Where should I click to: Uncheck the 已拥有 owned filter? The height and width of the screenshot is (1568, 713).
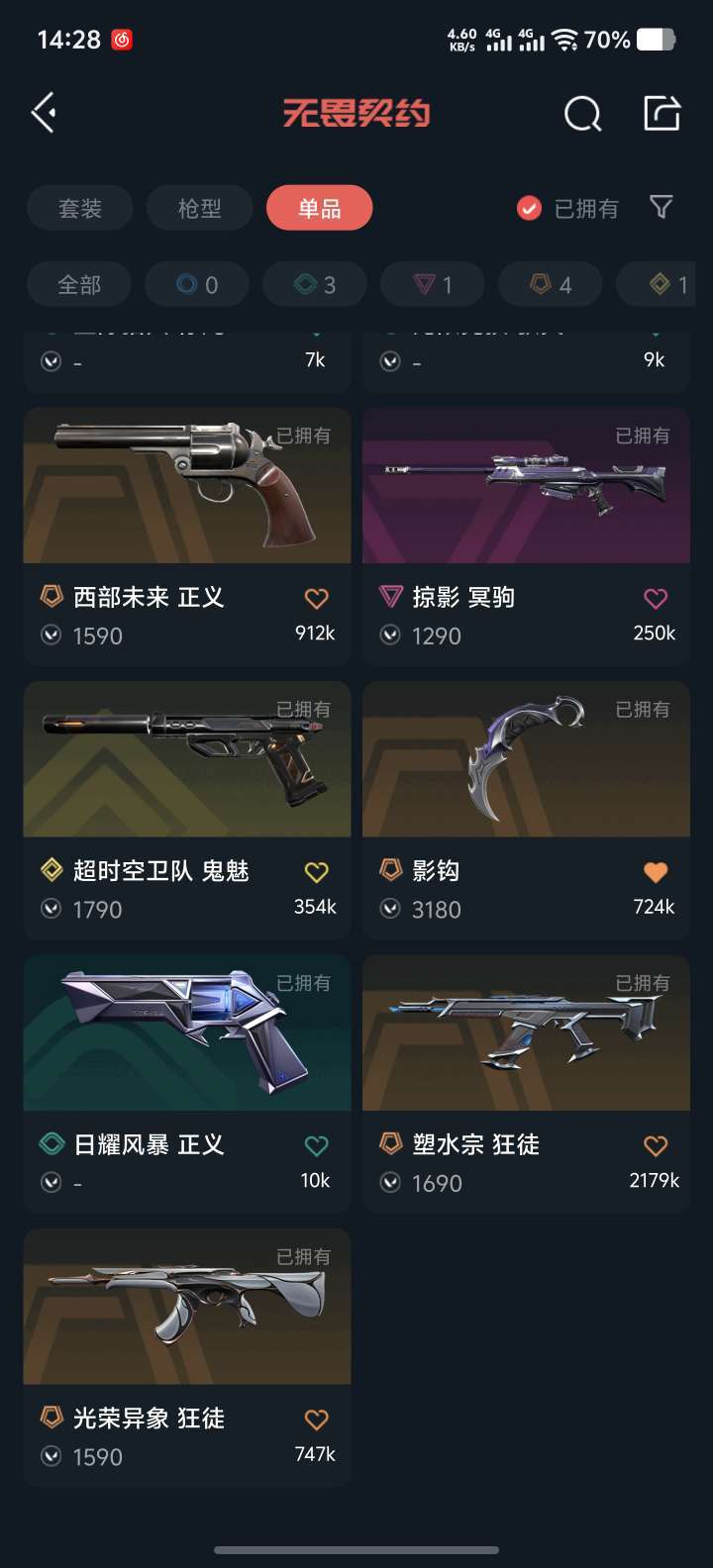(529, 208)
